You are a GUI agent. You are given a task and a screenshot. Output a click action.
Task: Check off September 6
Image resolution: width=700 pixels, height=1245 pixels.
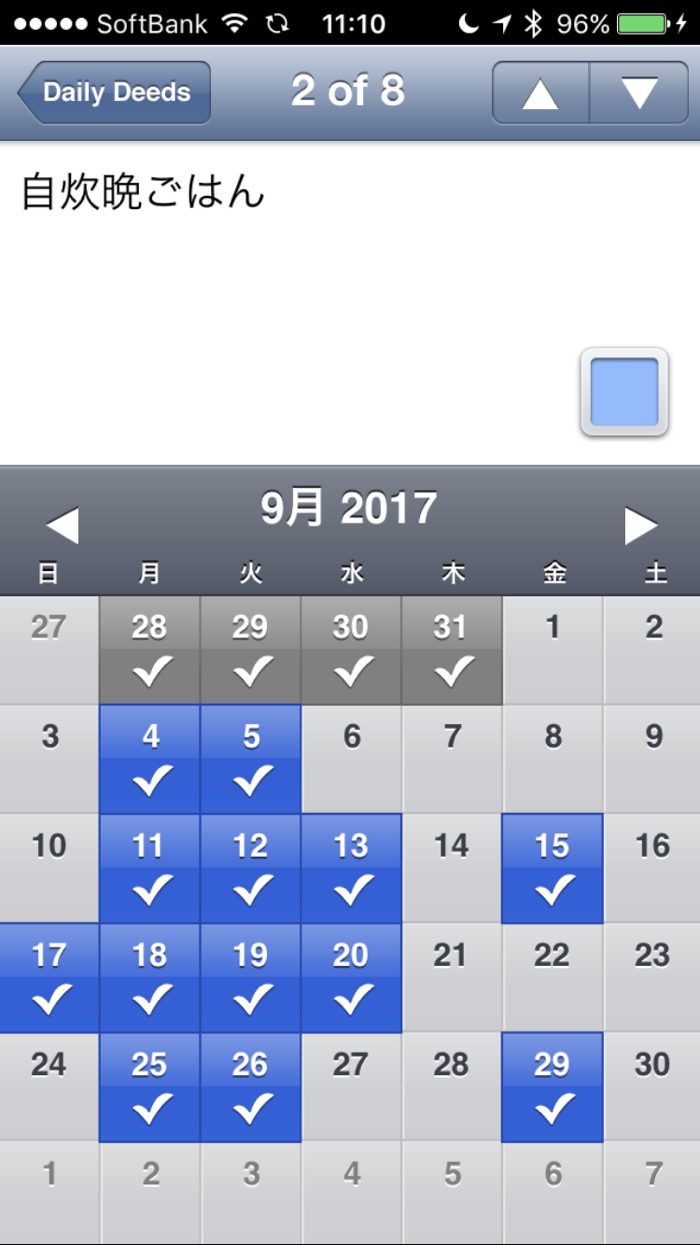click(351, 759)
